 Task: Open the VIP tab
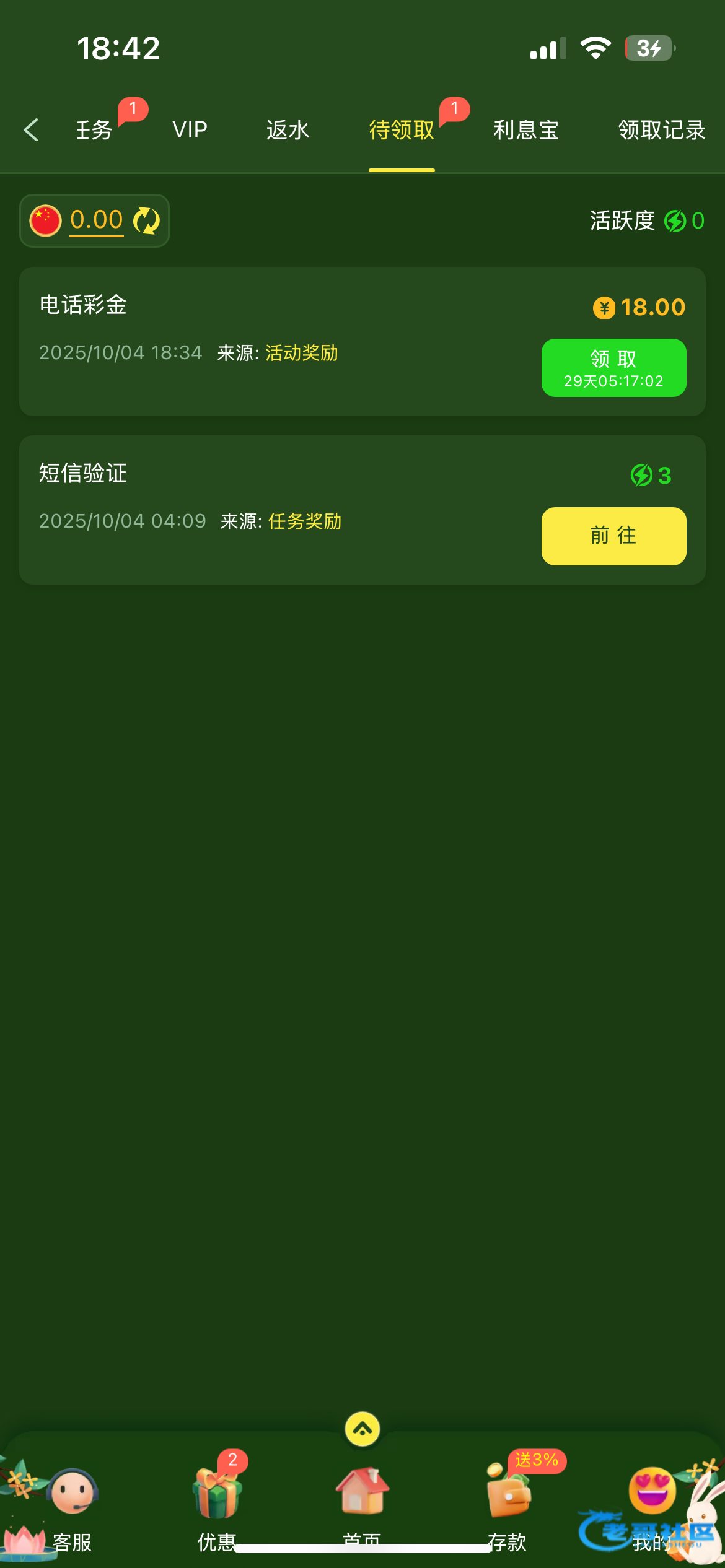[x=190, y=130]
